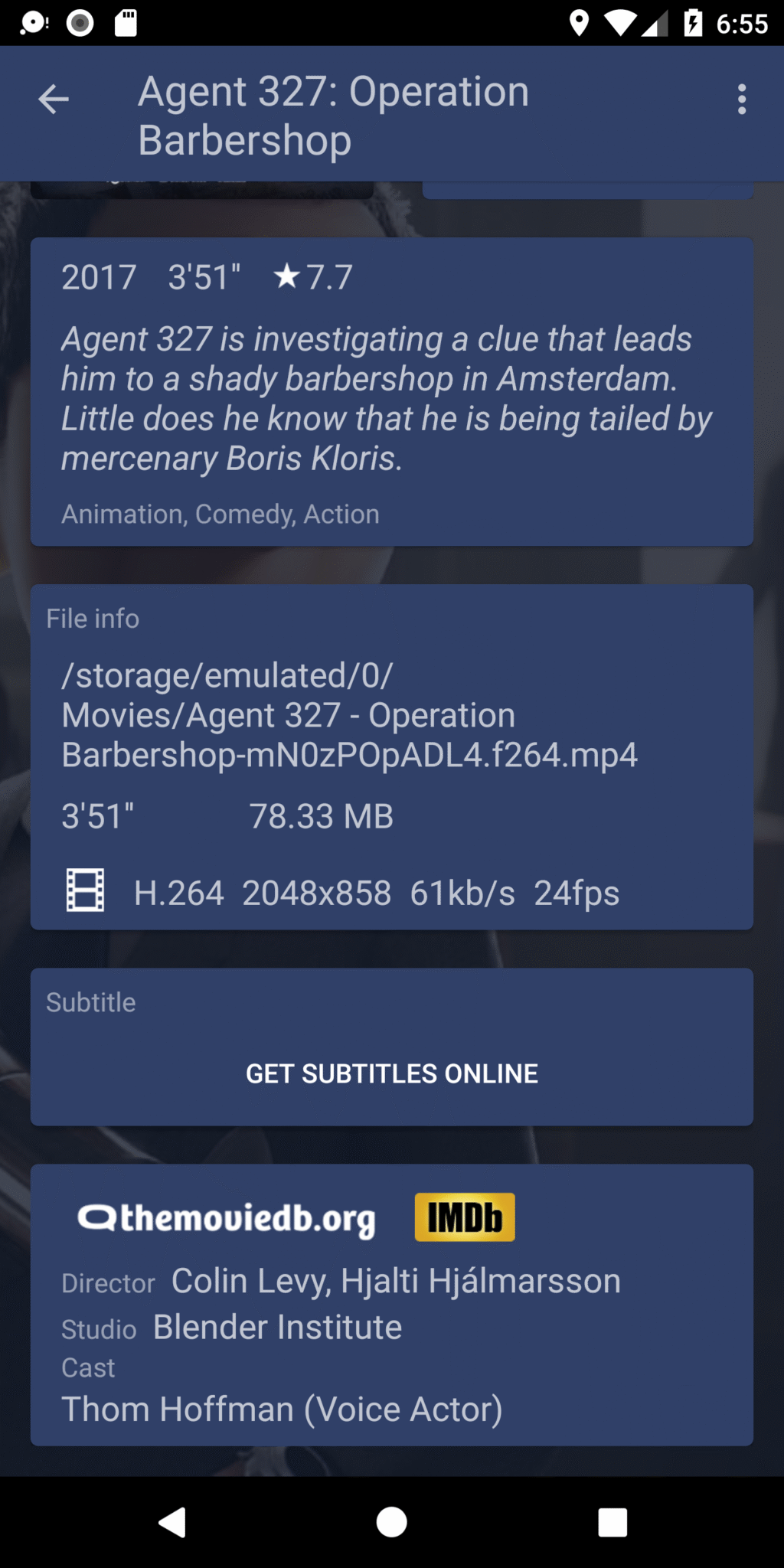
Task: Tap the H.264 2048x858 video details row
Action: [x=375, y=891]
